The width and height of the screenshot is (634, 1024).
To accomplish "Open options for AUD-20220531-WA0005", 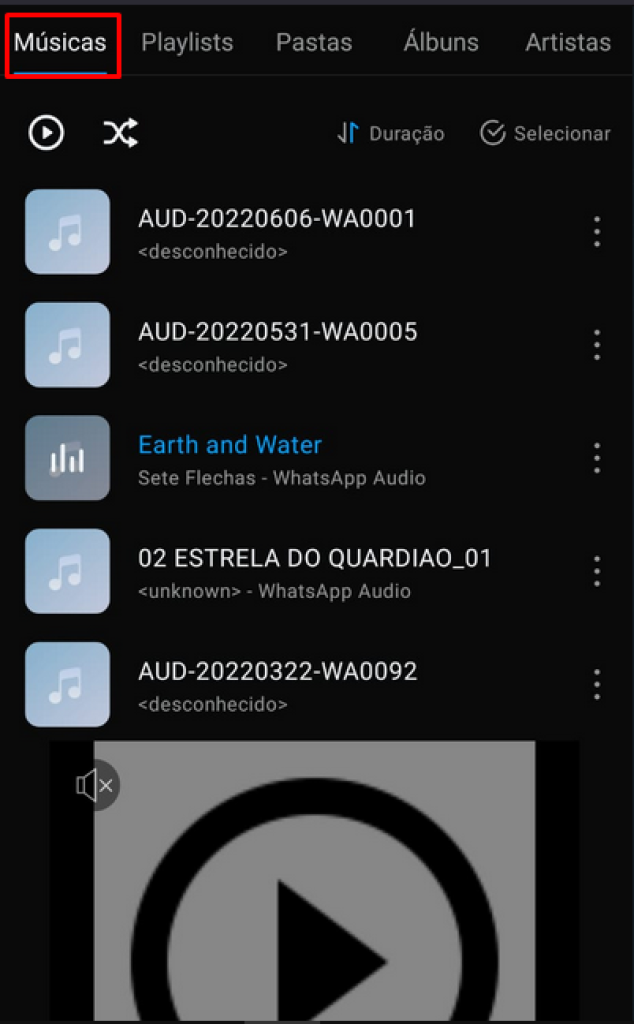I will tap(597, 344).
